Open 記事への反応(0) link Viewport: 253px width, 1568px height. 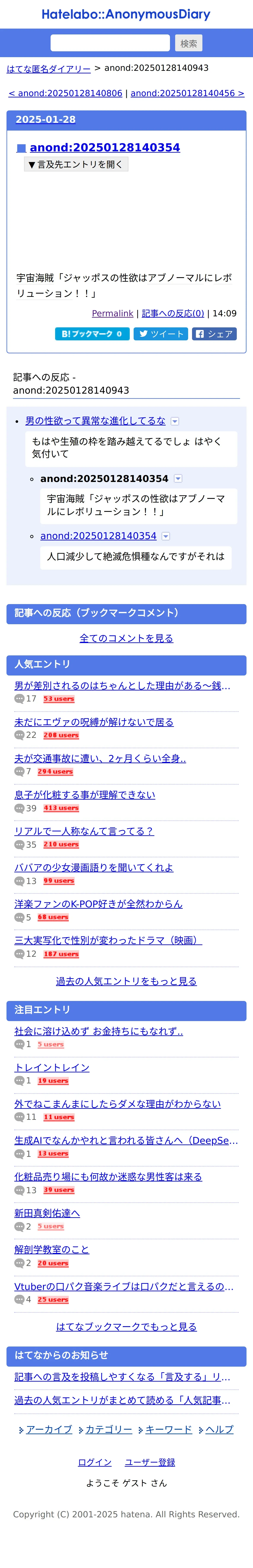pos(173,314)
